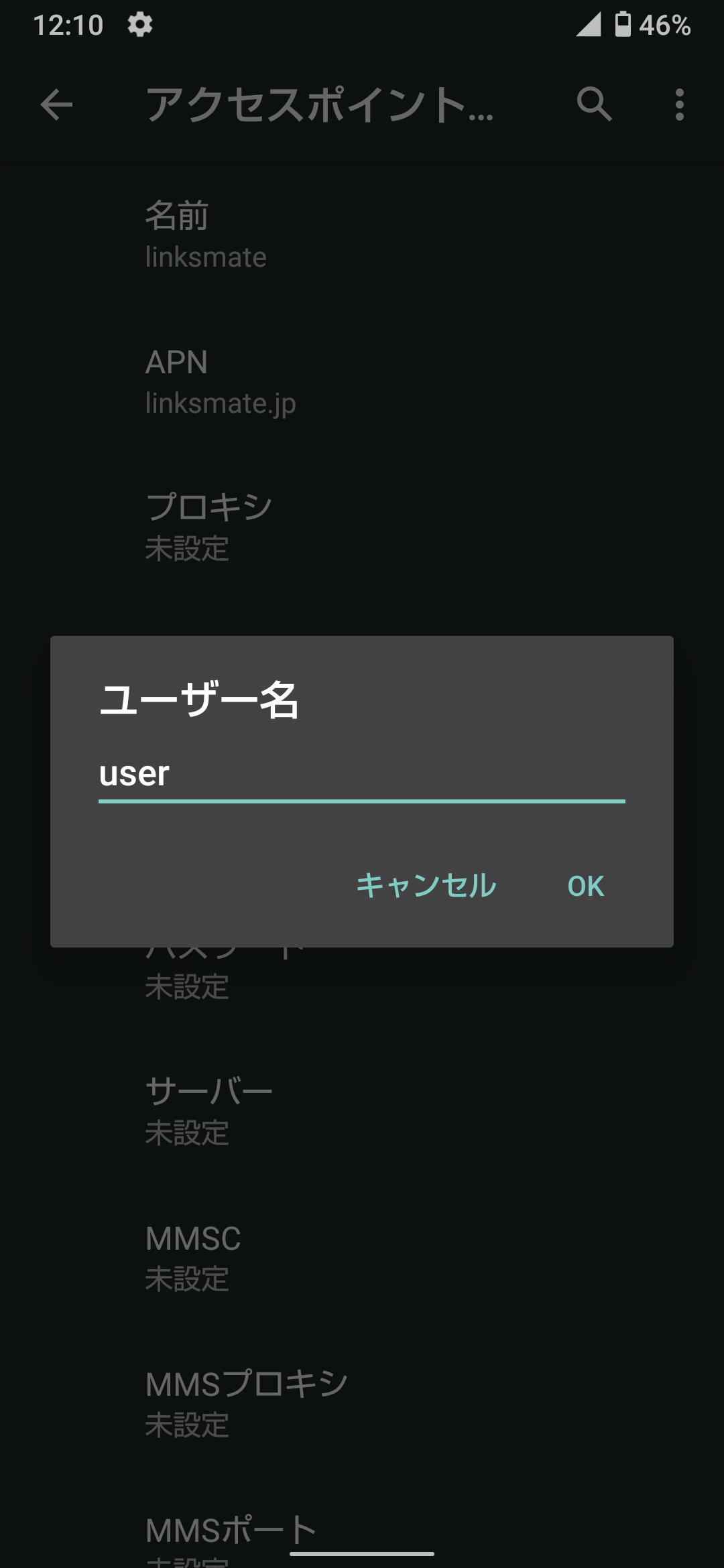Tap the battery indicator at 46%
This screenshot has width=724, height=1568.
click(x=623, y=25)
